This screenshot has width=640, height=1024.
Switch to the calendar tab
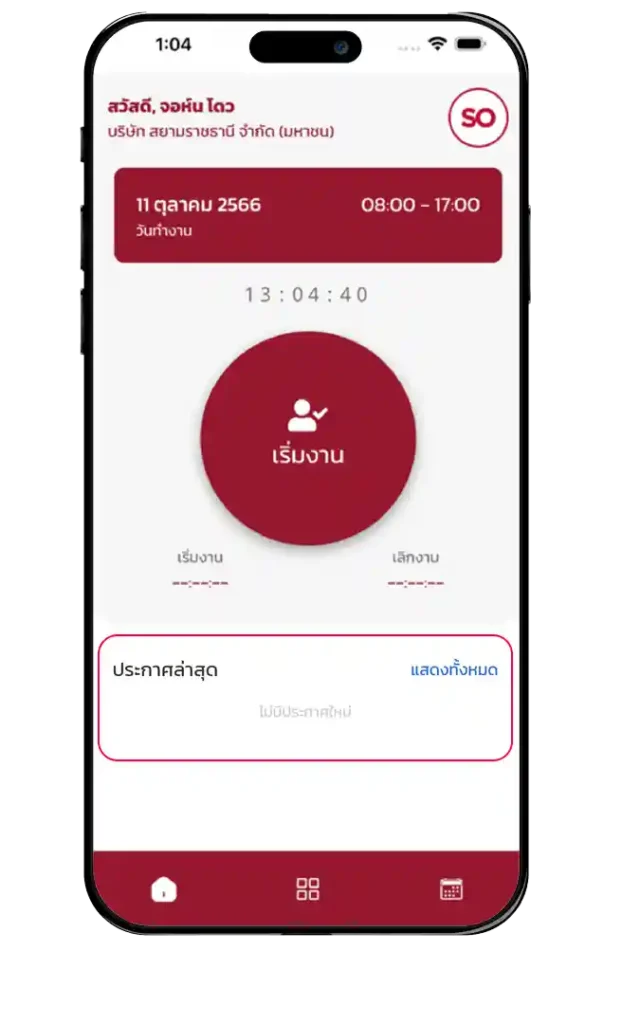point(451,889)
